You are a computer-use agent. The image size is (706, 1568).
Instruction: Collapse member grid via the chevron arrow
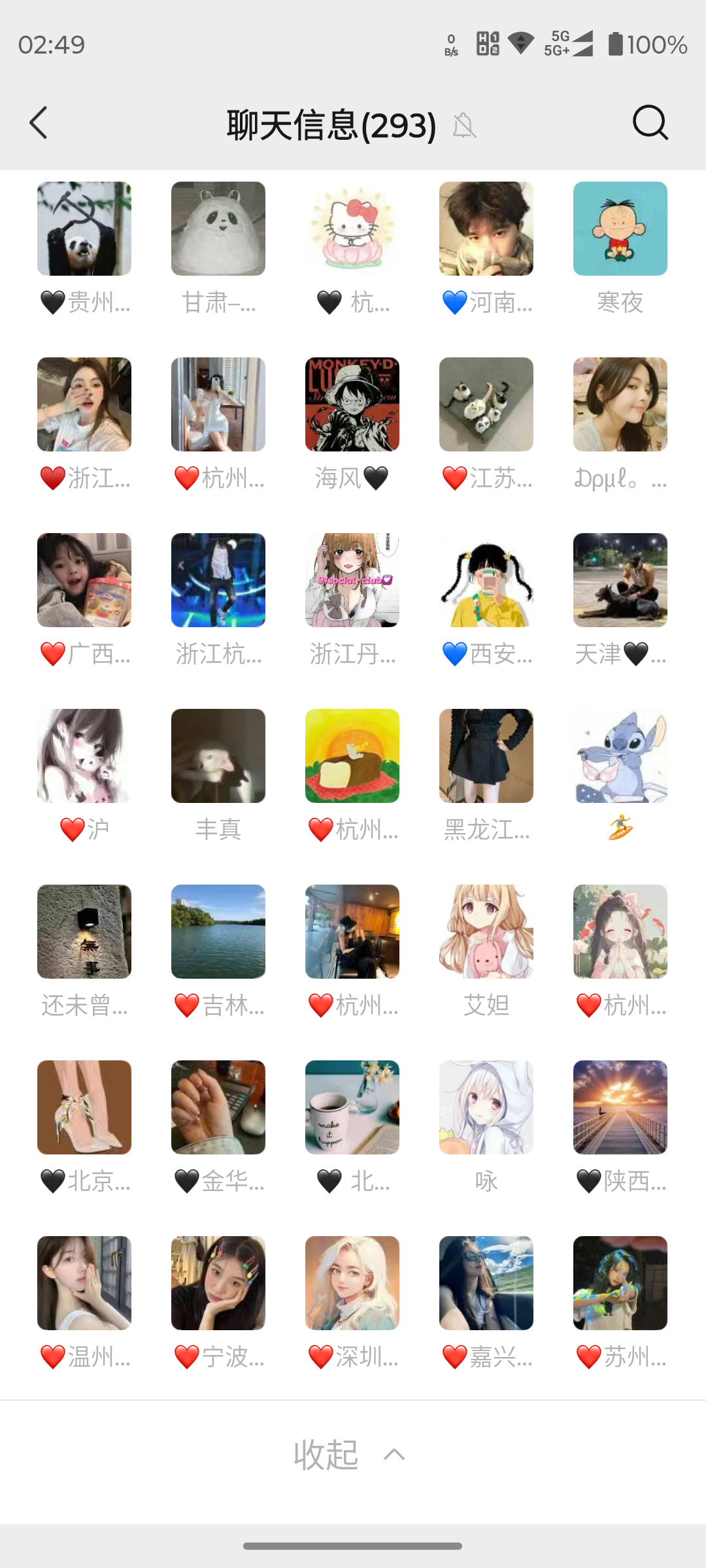click(395, 1452)
